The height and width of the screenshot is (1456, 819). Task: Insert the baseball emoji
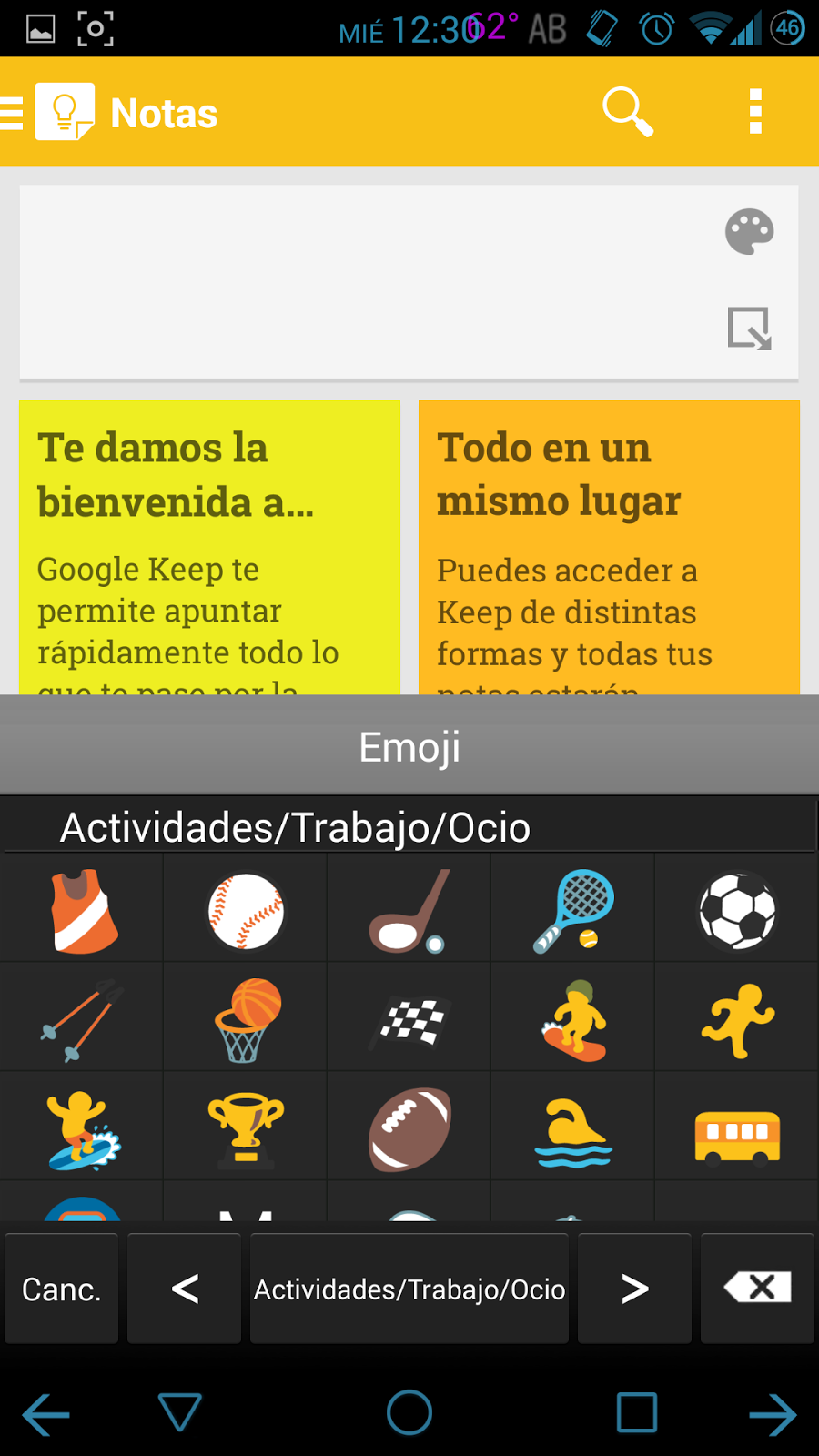tap(246, 911)
